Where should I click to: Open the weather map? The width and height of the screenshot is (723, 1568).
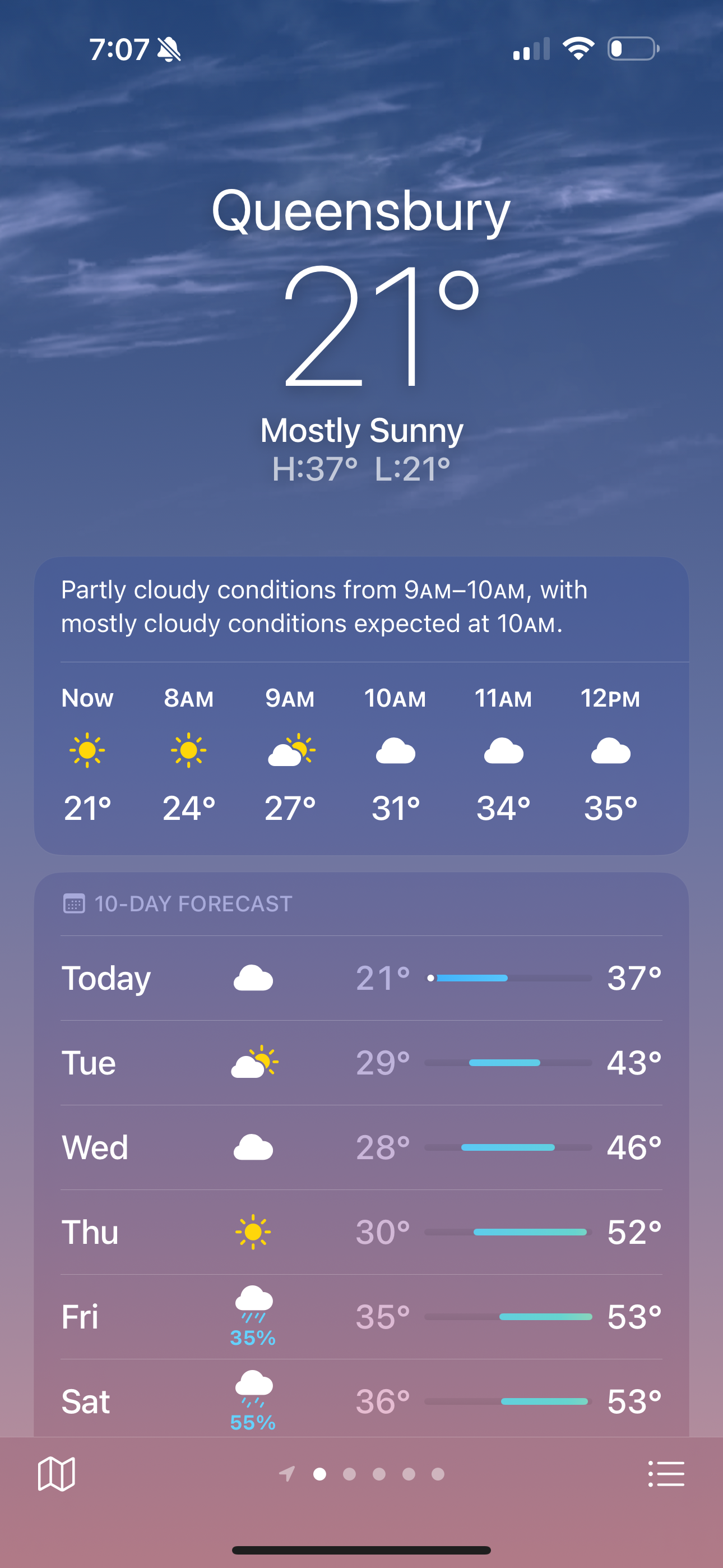click(57, 1474)
